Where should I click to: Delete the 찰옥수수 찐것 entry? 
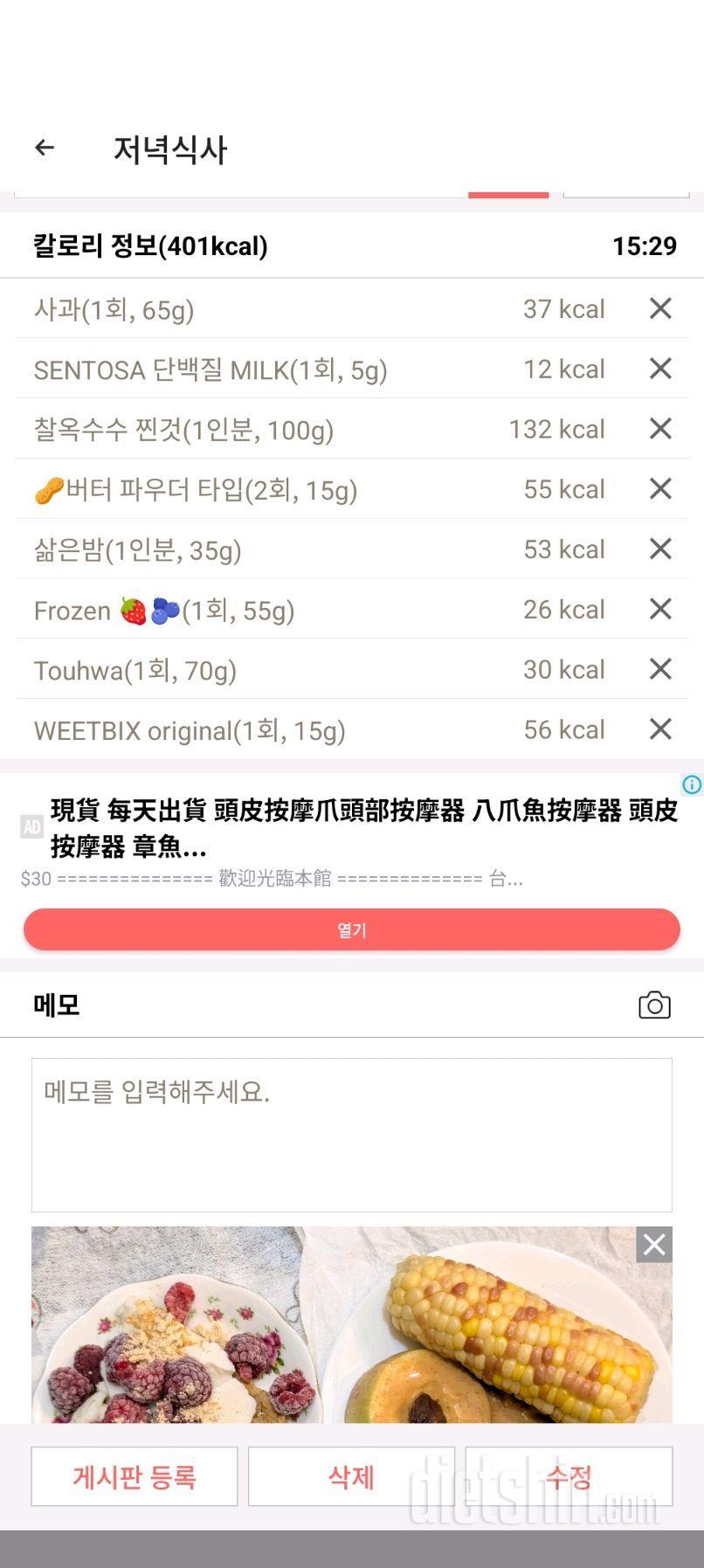click(660, 429)
